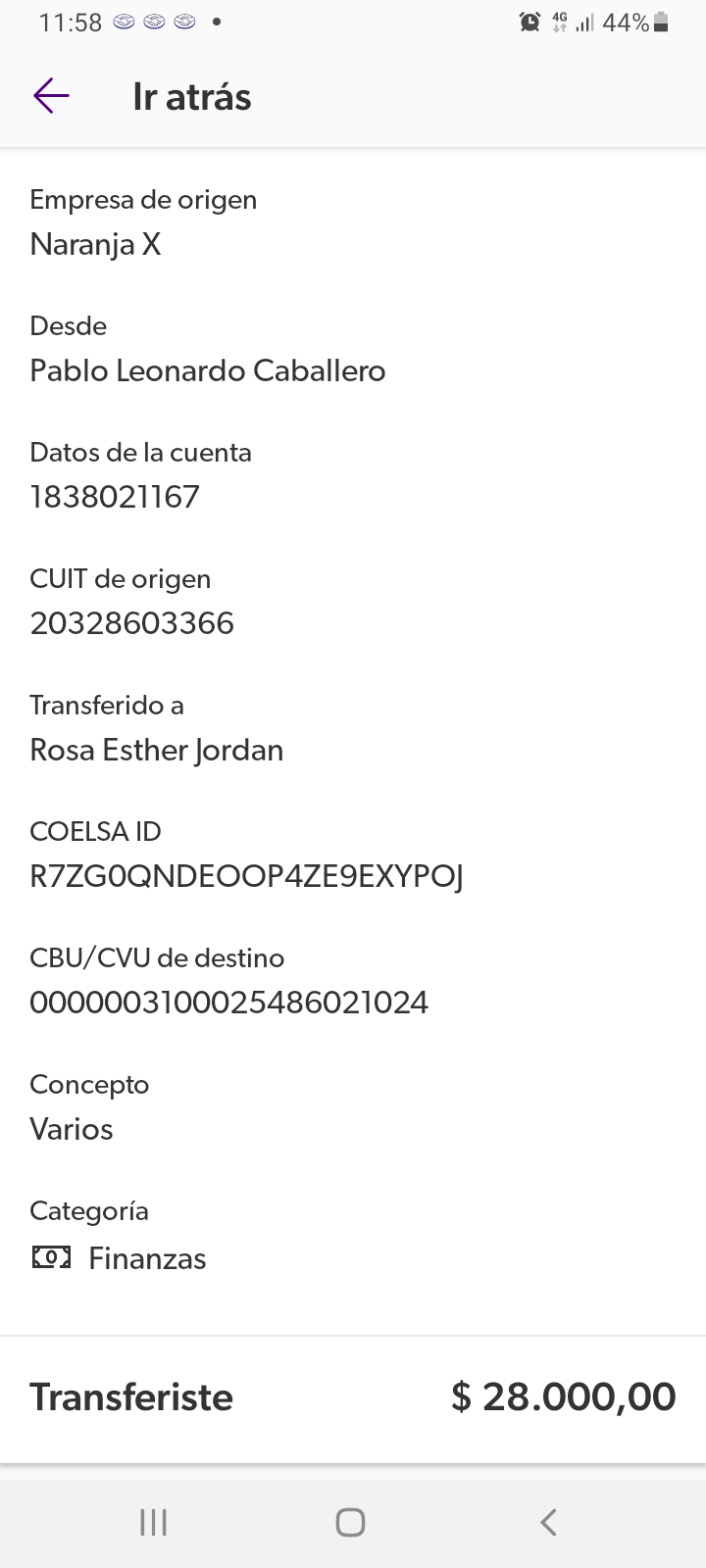Screen dimensions: 706x1568
Task: Tap the system back button
Action: [x=548, y=1522]
